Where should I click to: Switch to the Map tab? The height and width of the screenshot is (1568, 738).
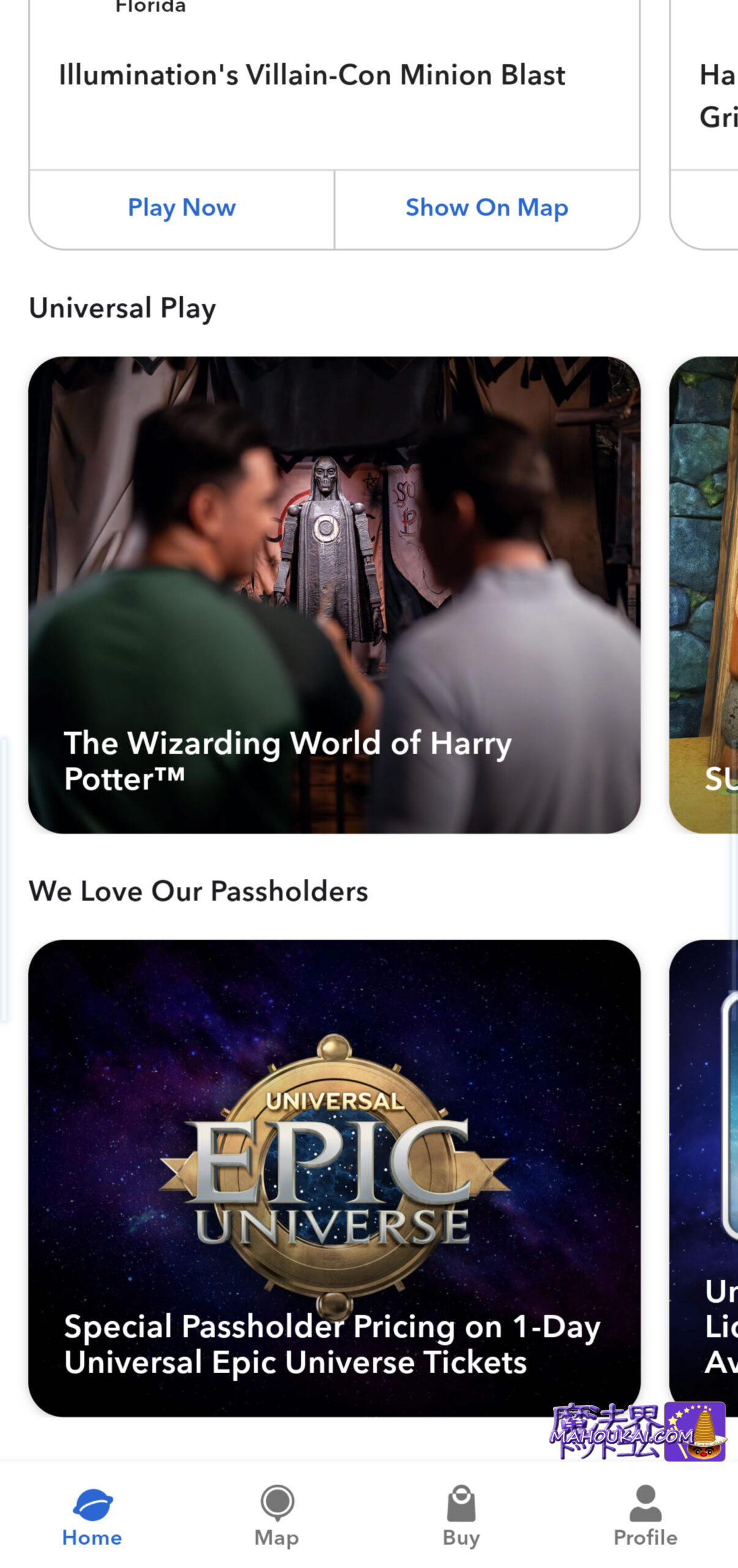[277, 1515]
